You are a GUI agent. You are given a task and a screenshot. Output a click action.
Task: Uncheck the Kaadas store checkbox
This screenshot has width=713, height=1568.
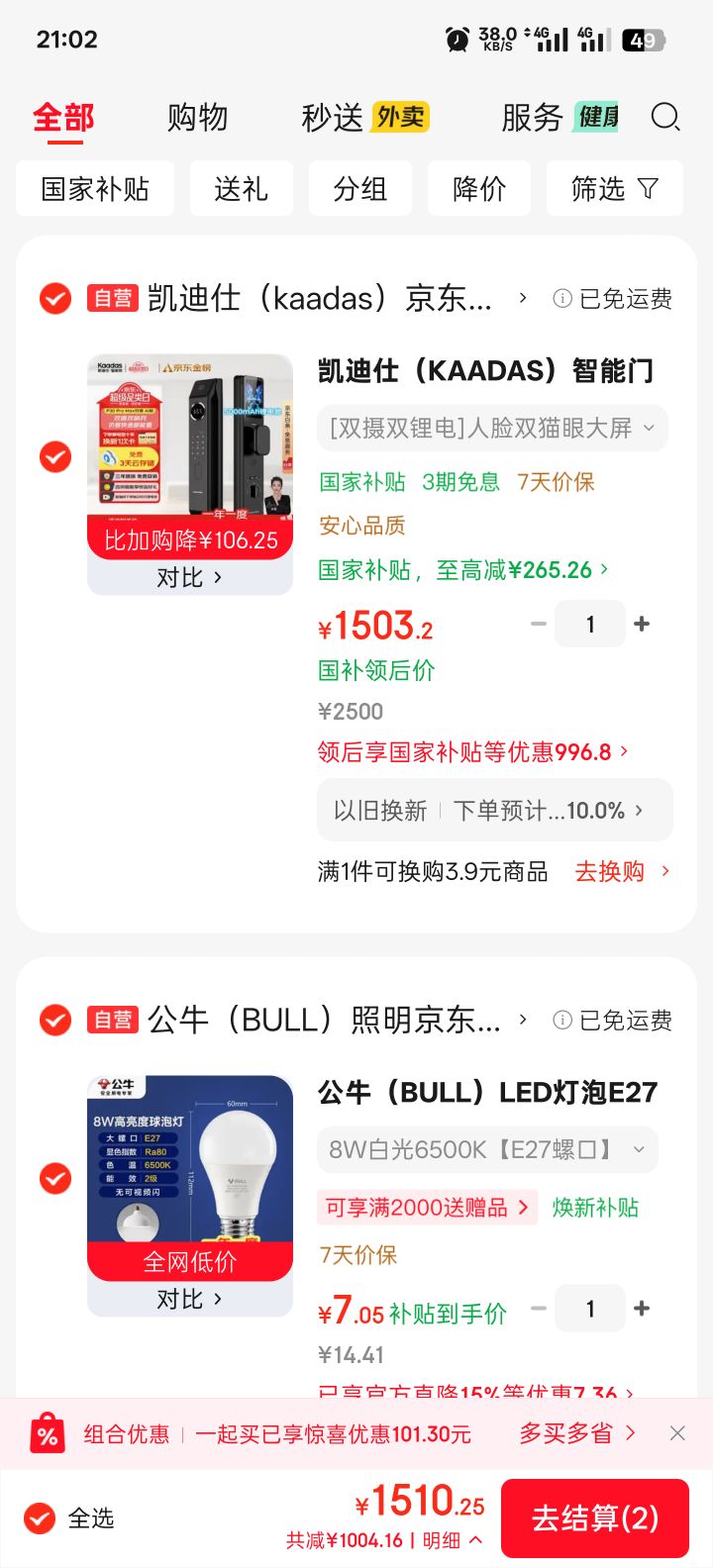point(55,298)
